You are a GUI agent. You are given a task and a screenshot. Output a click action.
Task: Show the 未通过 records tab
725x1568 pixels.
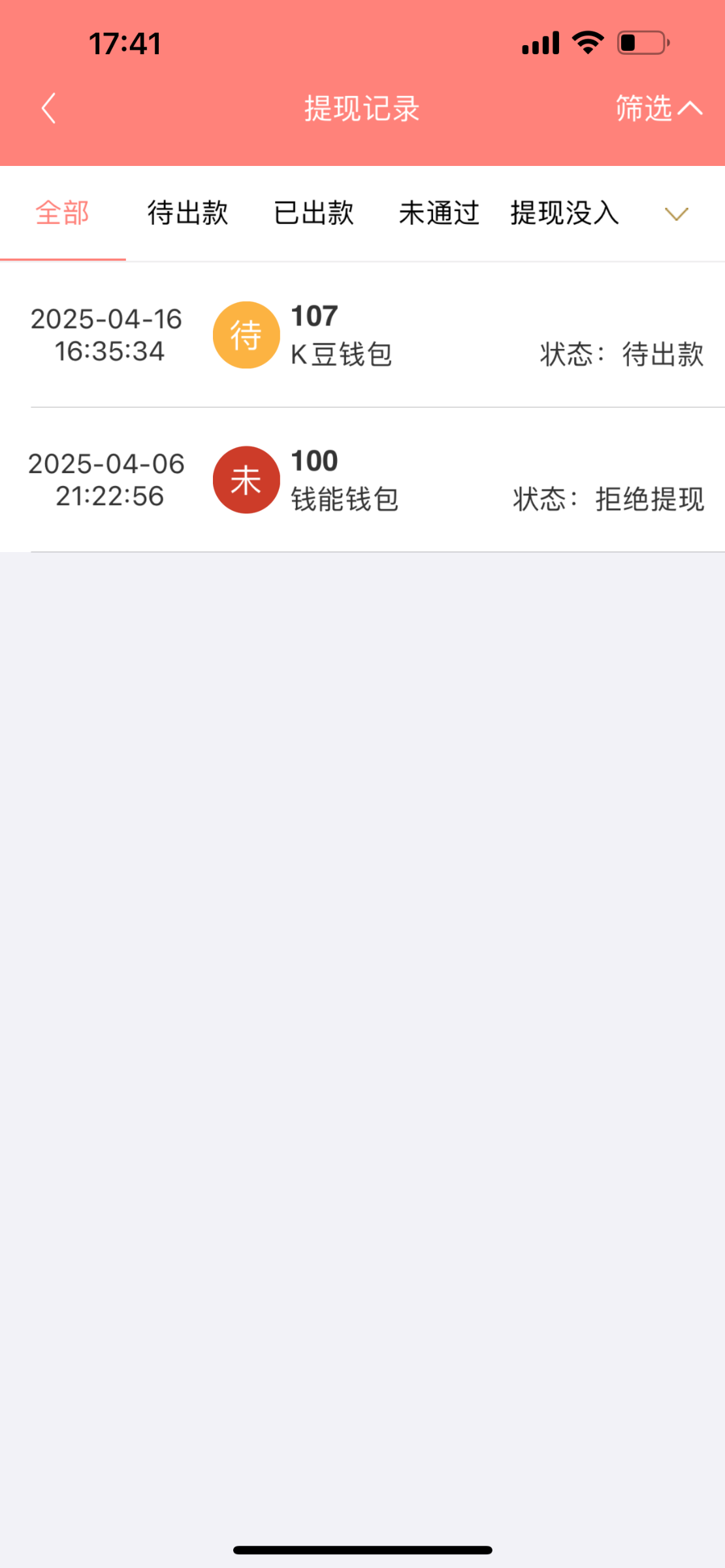[439, 213]
